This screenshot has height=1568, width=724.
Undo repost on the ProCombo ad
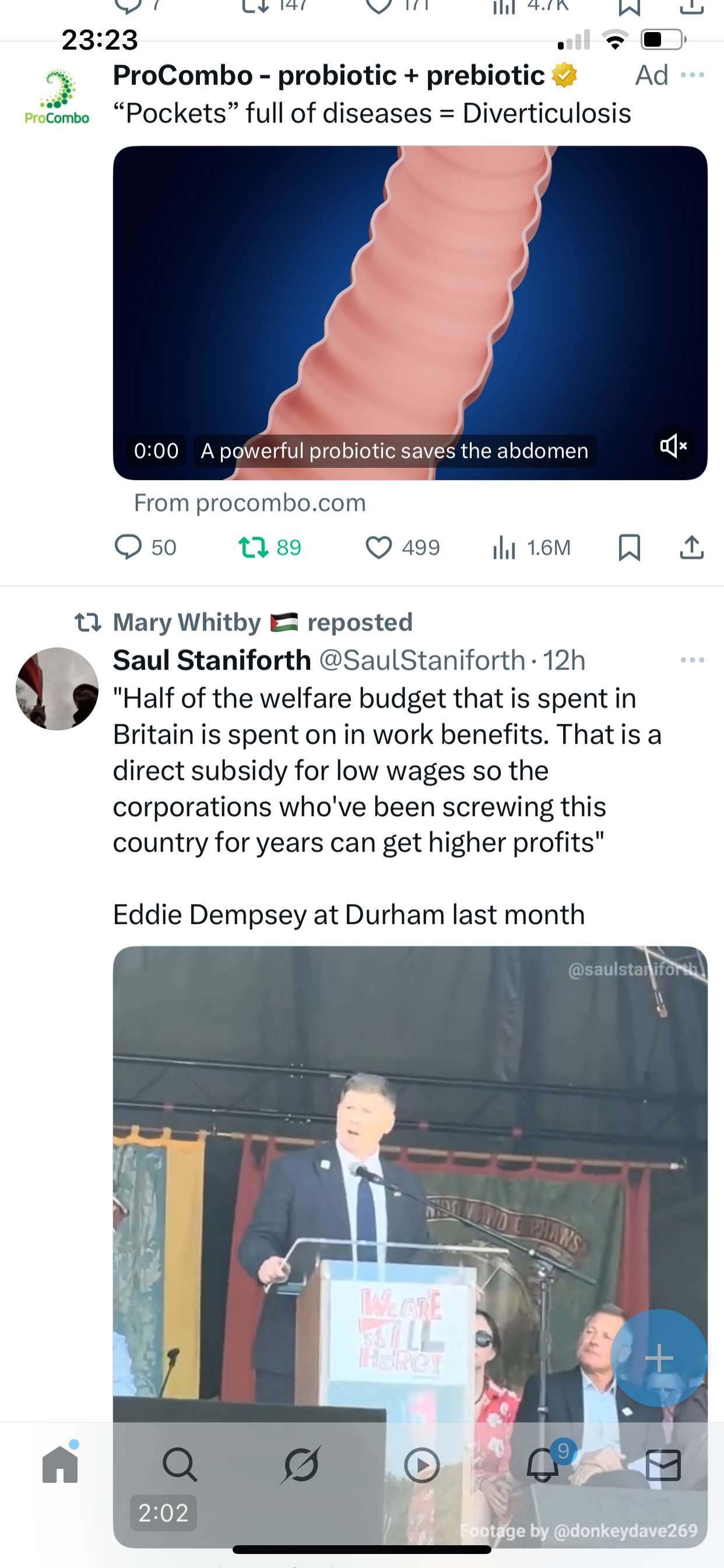coord(254,547)
